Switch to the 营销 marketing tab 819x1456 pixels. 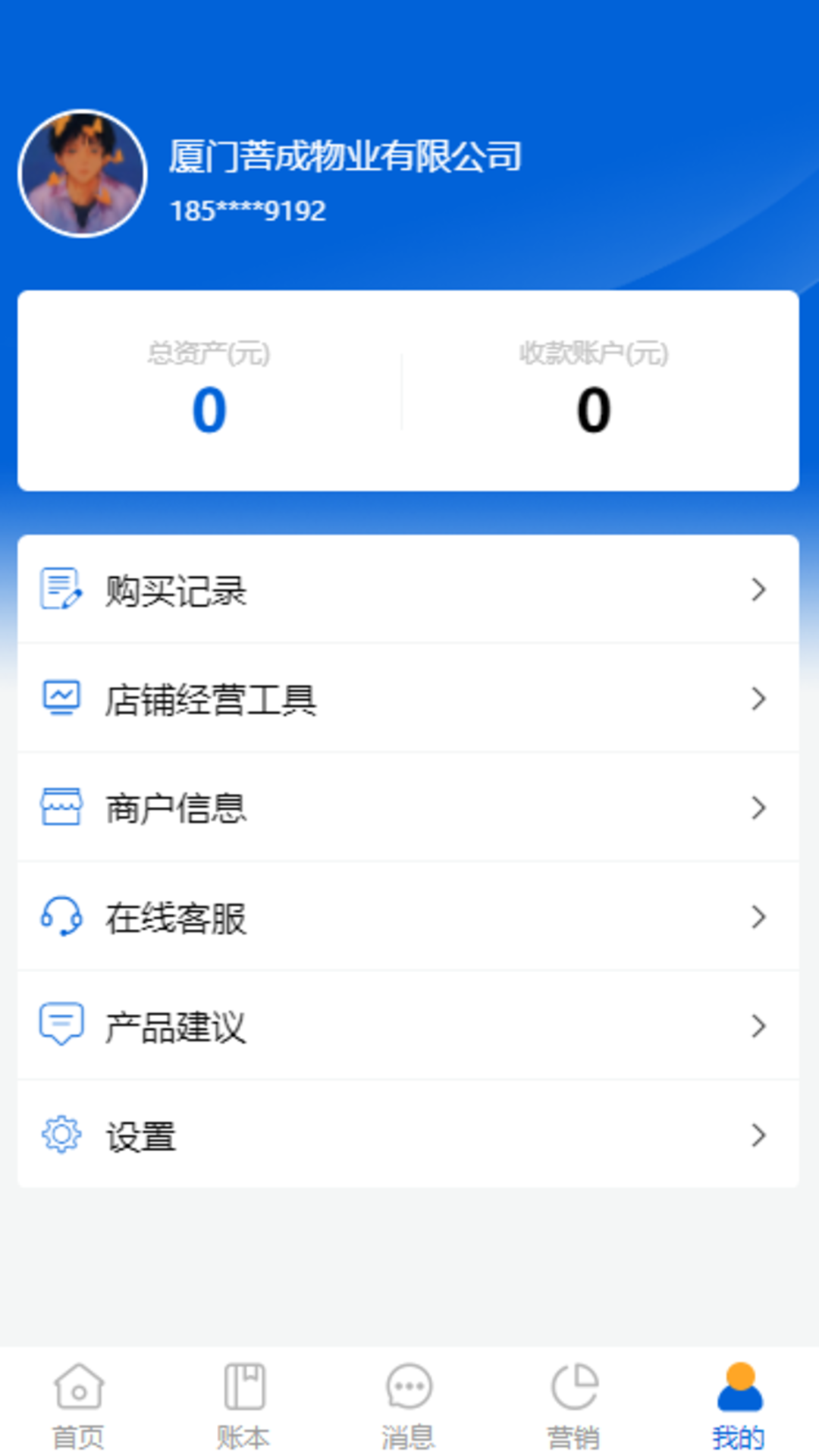click(574, 1405)
